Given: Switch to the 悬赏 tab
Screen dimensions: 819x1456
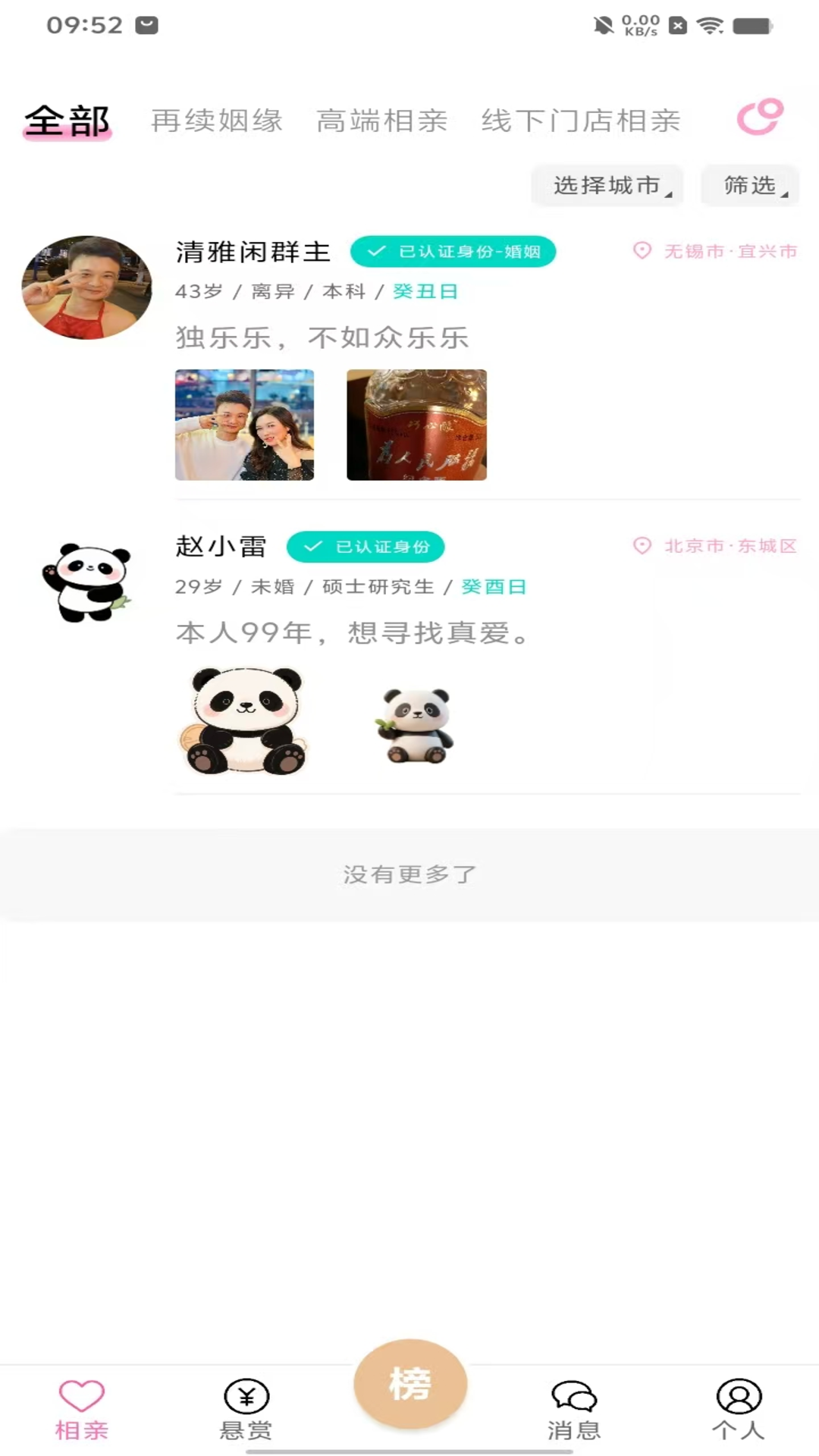Looking at the screenshot, I should click(x=246, y=1410).
